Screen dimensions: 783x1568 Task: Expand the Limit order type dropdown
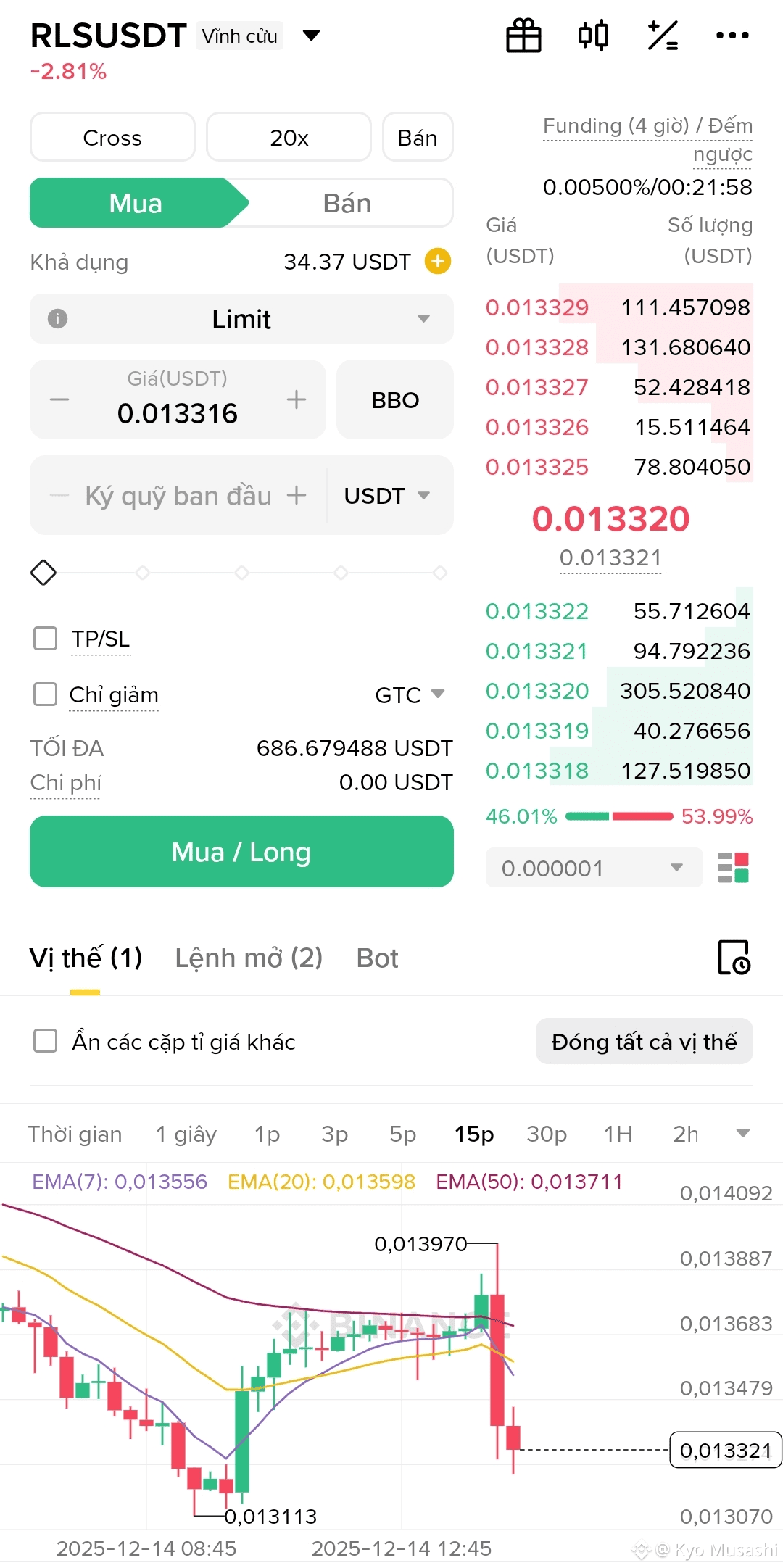click(x=241, y=319)
